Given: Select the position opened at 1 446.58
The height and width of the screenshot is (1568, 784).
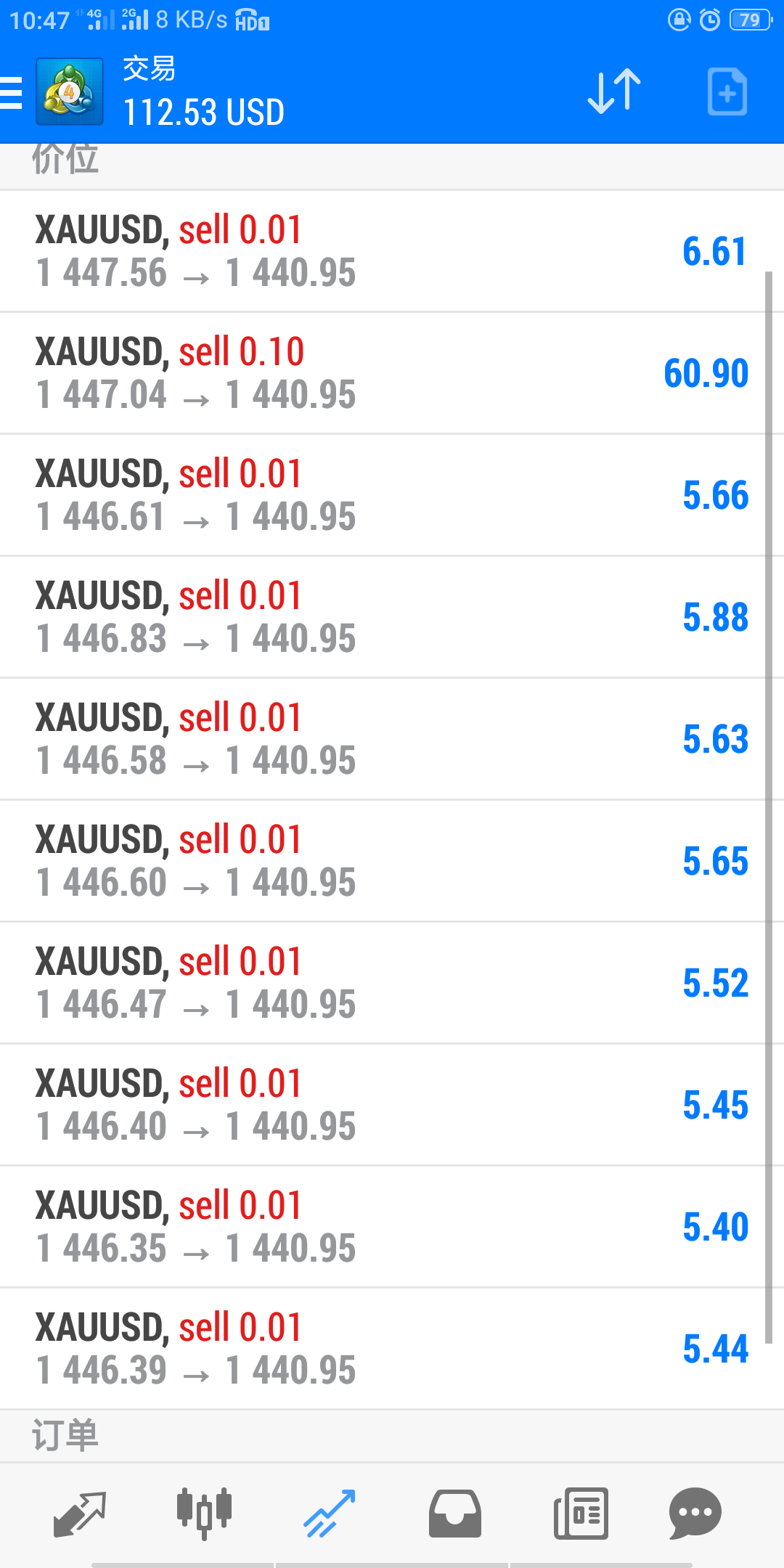Looking at the screenshot, I should click(x=392, y=740).
